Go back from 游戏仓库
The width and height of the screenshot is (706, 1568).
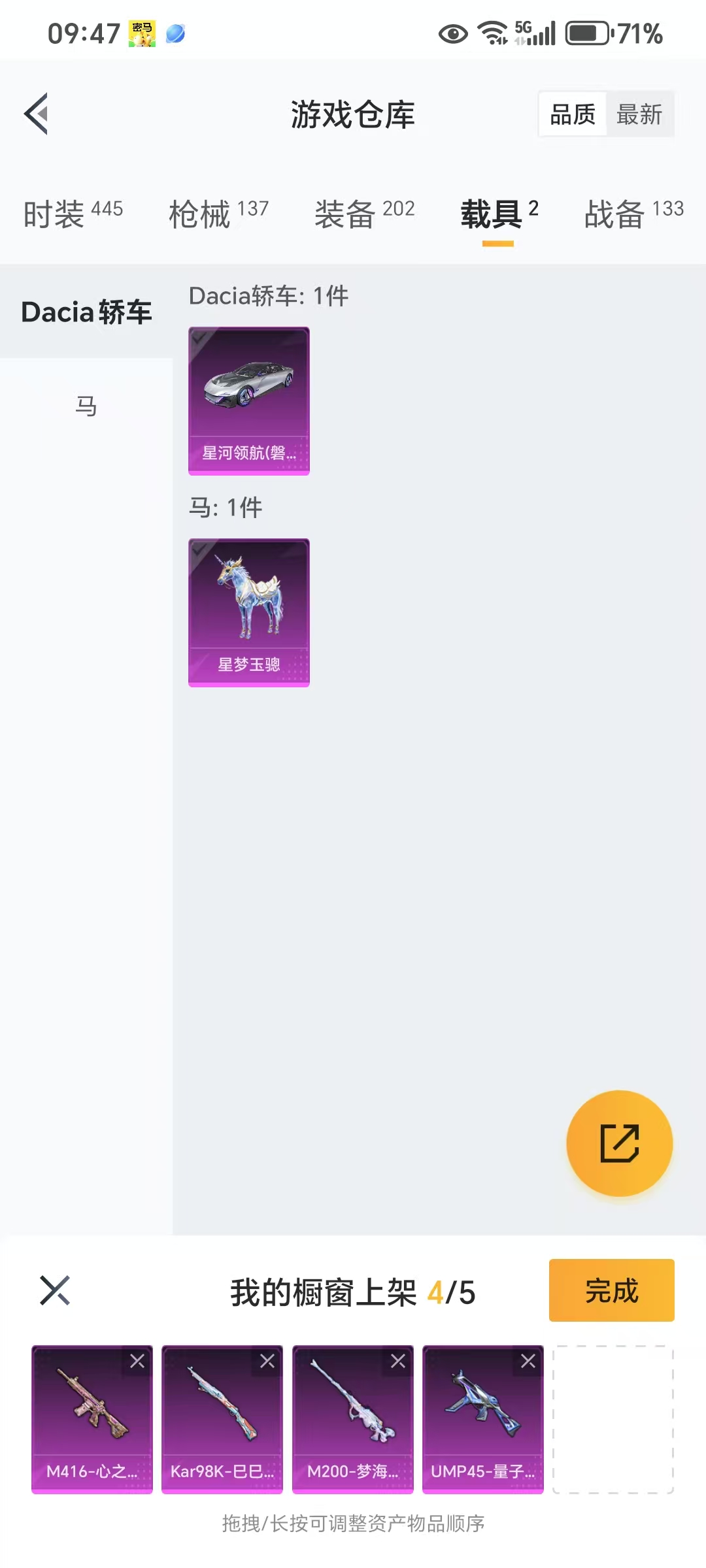(x=37, y=114)
